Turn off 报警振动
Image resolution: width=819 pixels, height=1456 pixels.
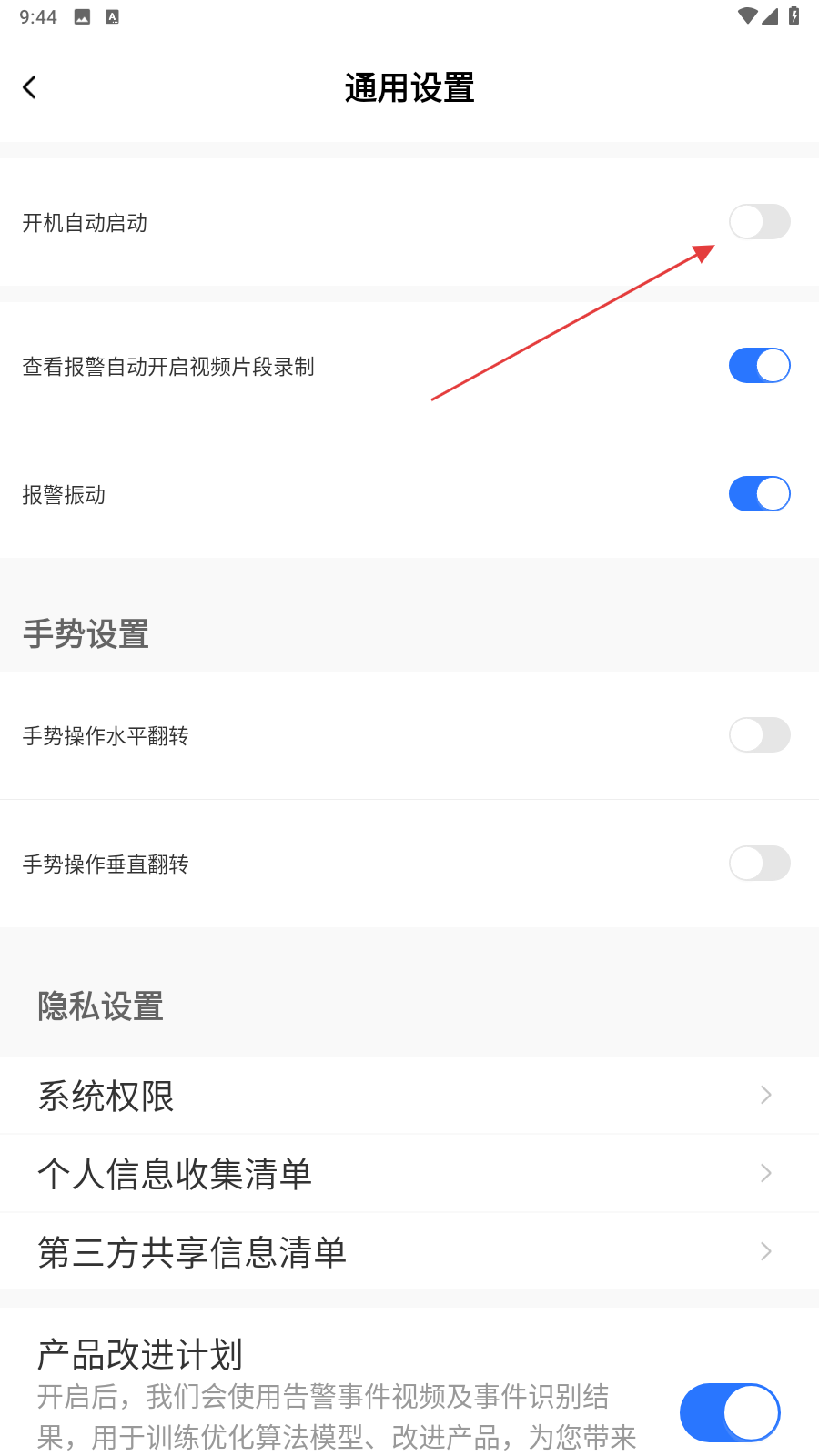tap(759, 494)
